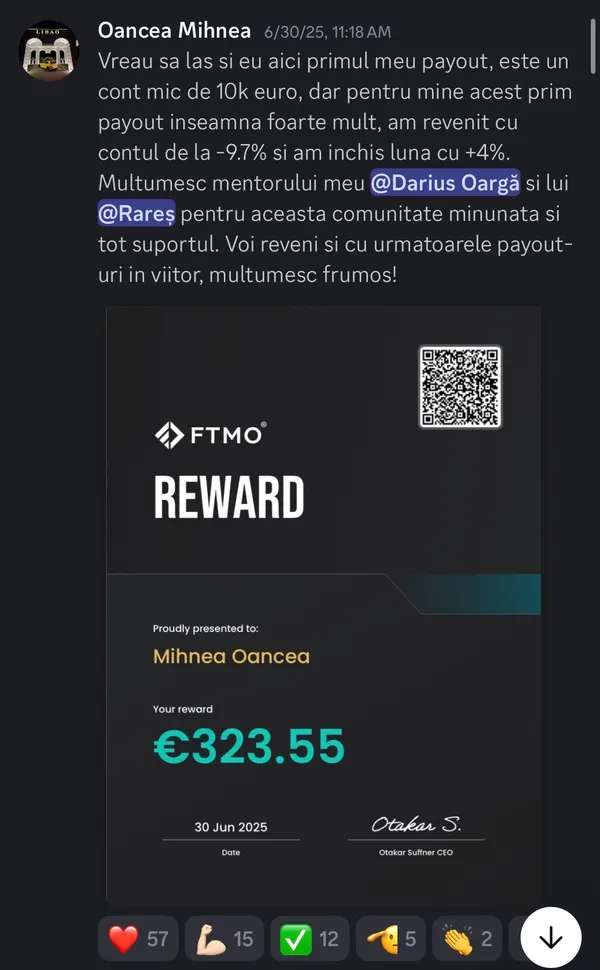Open Oancea Mihnea's profile avatar
The width and height of the screenshot is (600, 970).
pos(49,51)
